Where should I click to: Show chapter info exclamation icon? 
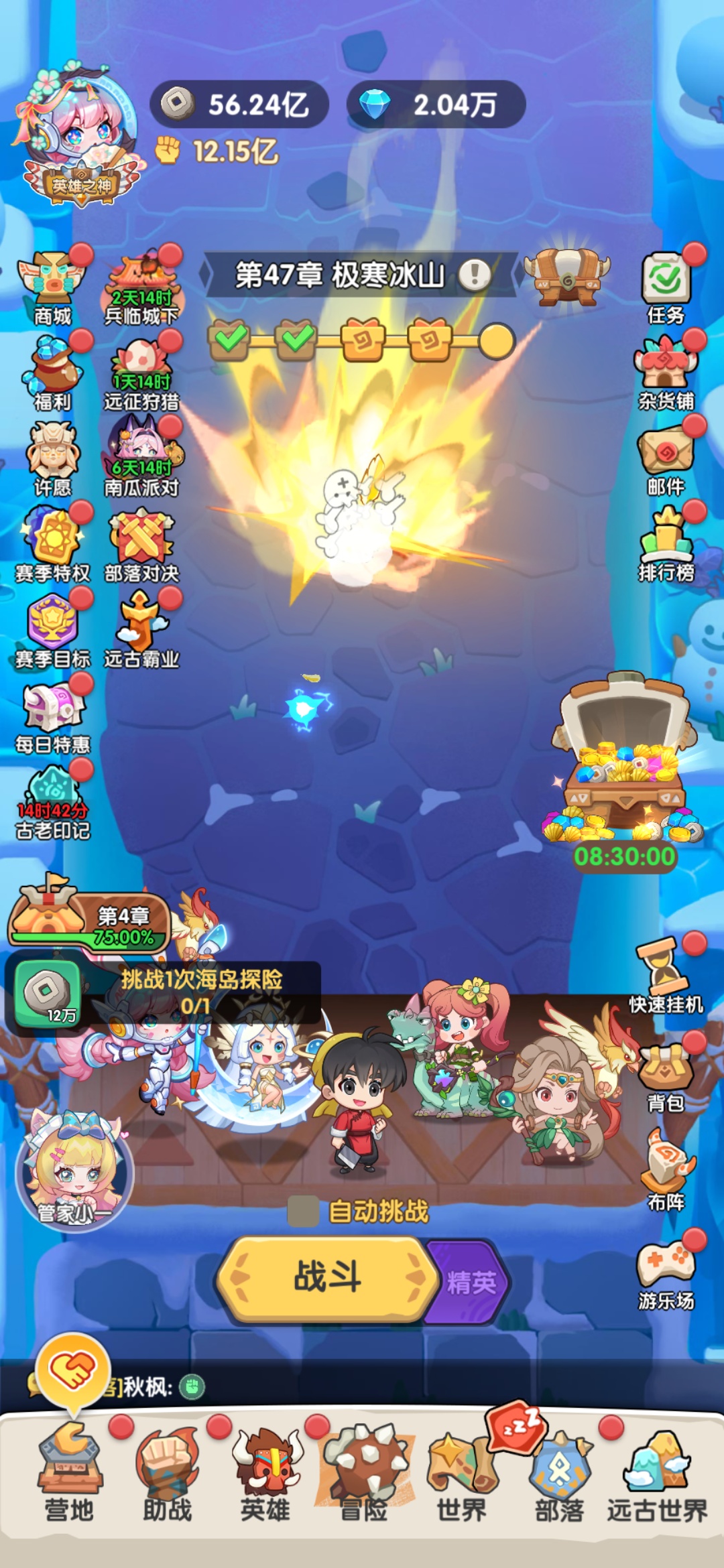click(475, 275)
